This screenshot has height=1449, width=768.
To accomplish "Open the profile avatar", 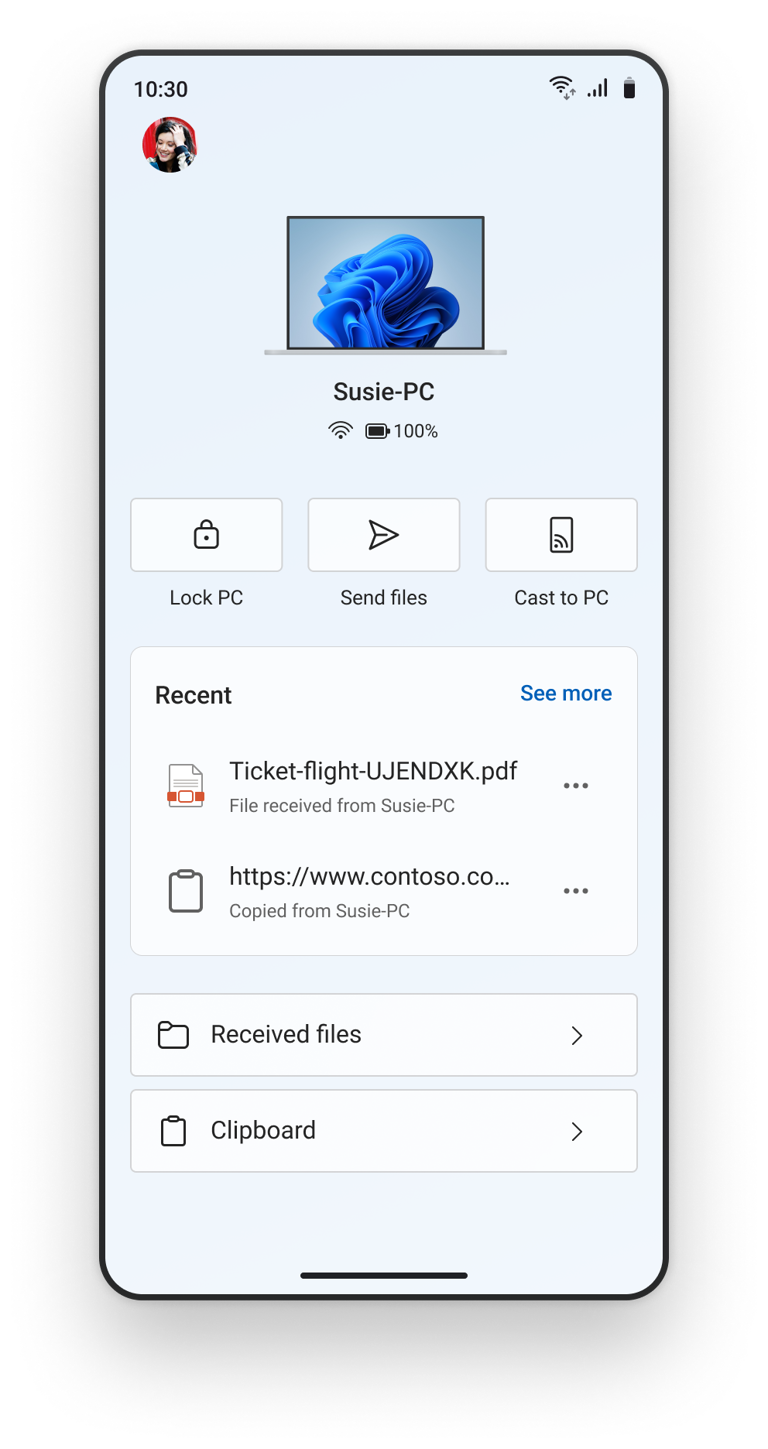I will pyautogui.click(x=170, y=145).
